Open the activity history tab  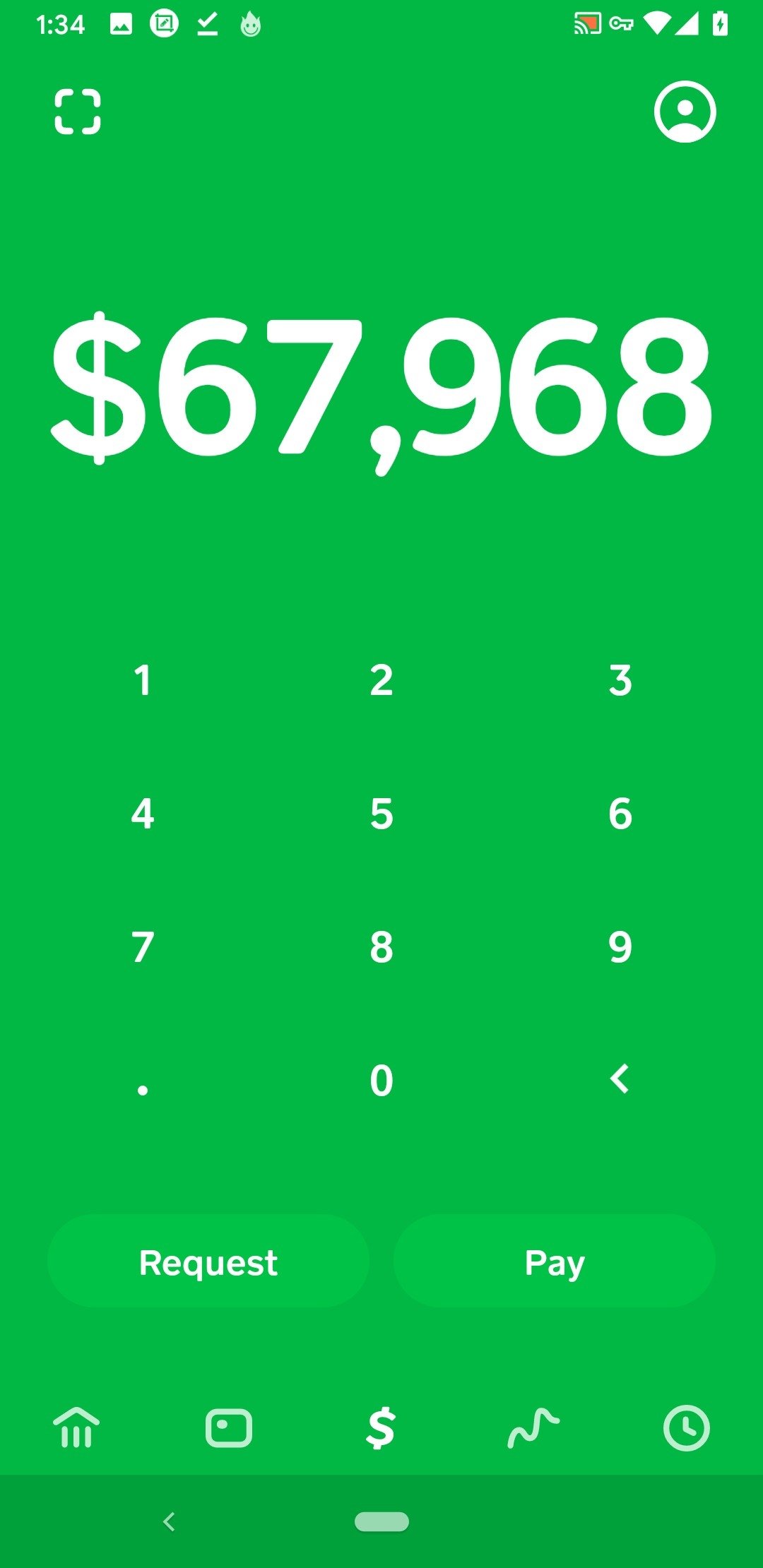click(x=686, y=1427)
